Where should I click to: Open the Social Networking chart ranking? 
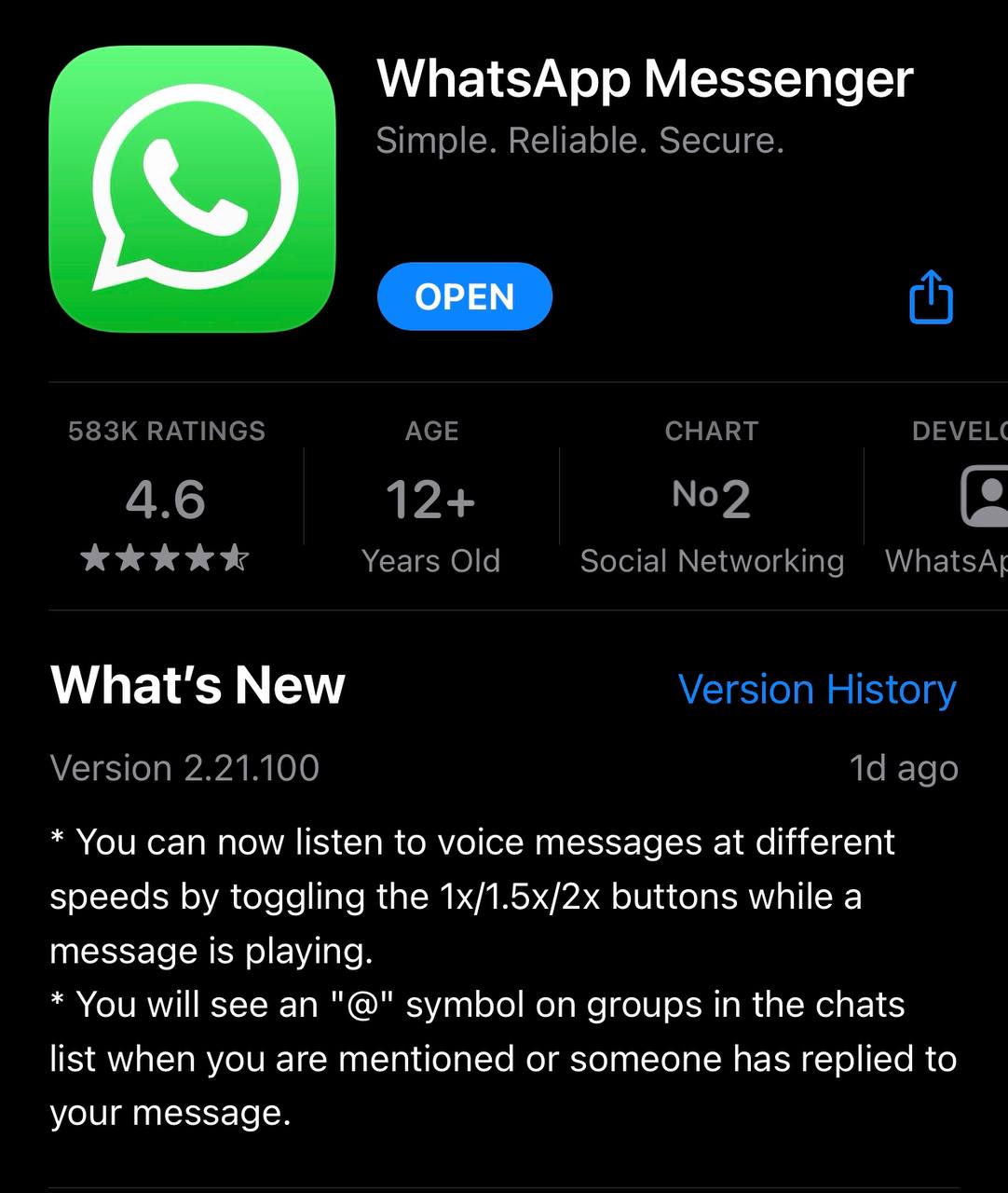click(711, 500)
